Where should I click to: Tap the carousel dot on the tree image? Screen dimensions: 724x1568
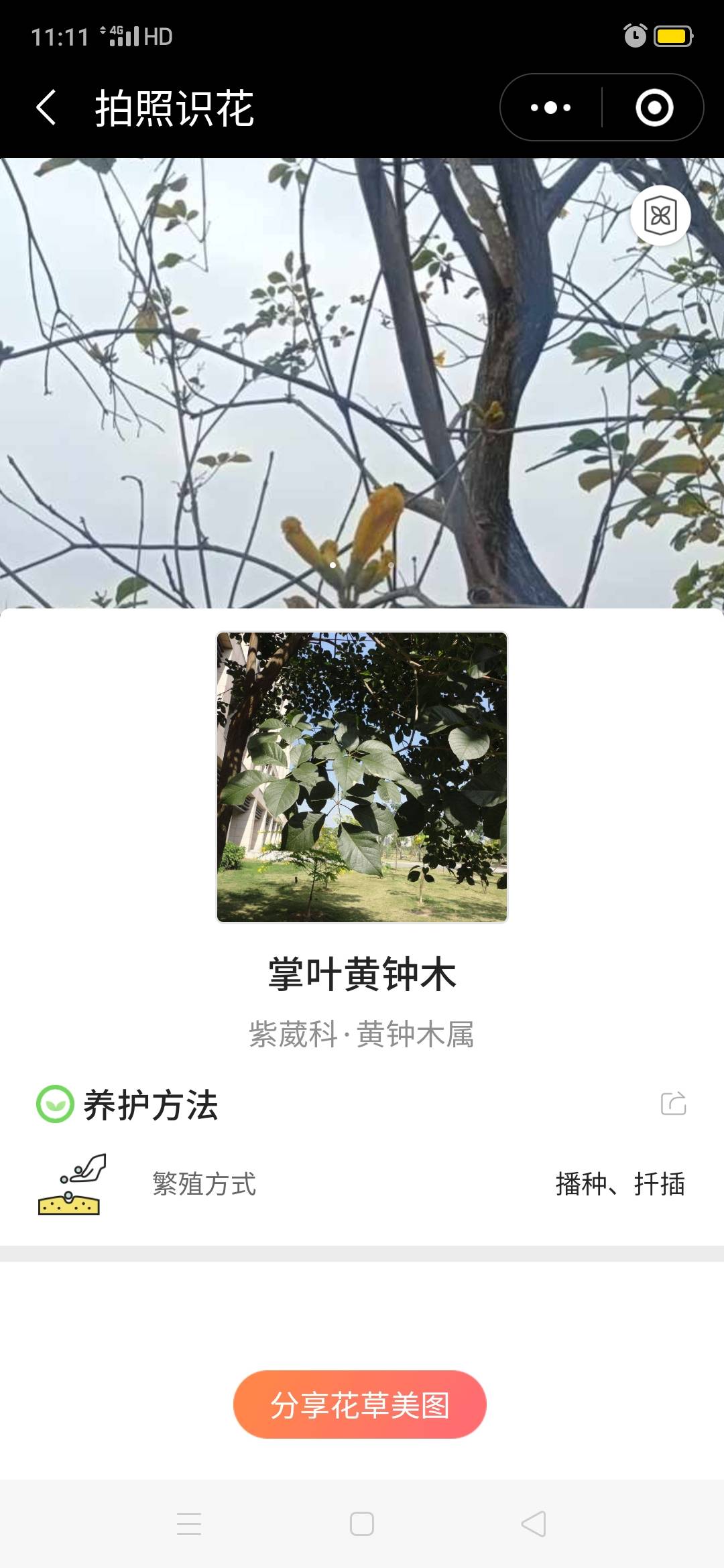[x=334, y=566]
